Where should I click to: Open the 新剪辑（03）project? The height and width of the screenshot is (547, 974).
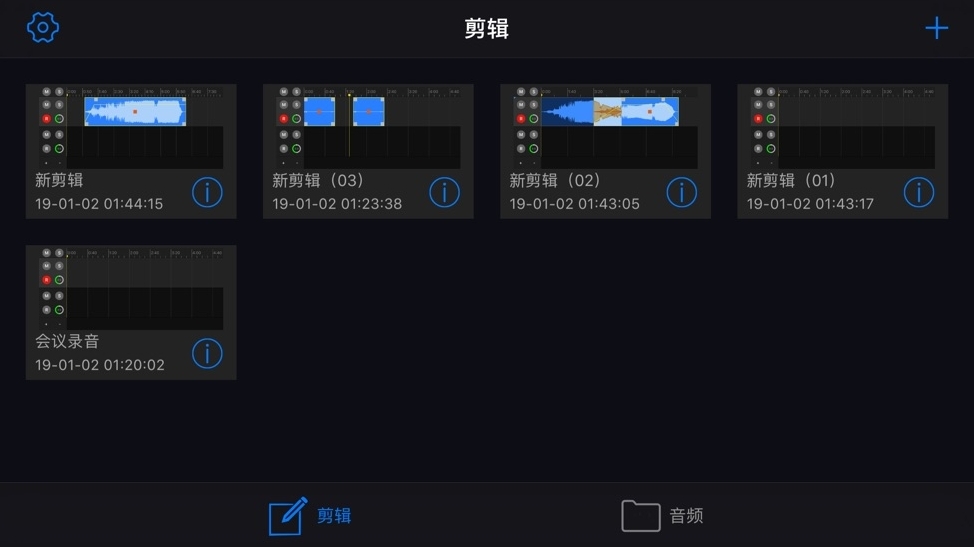pos(367,128)
